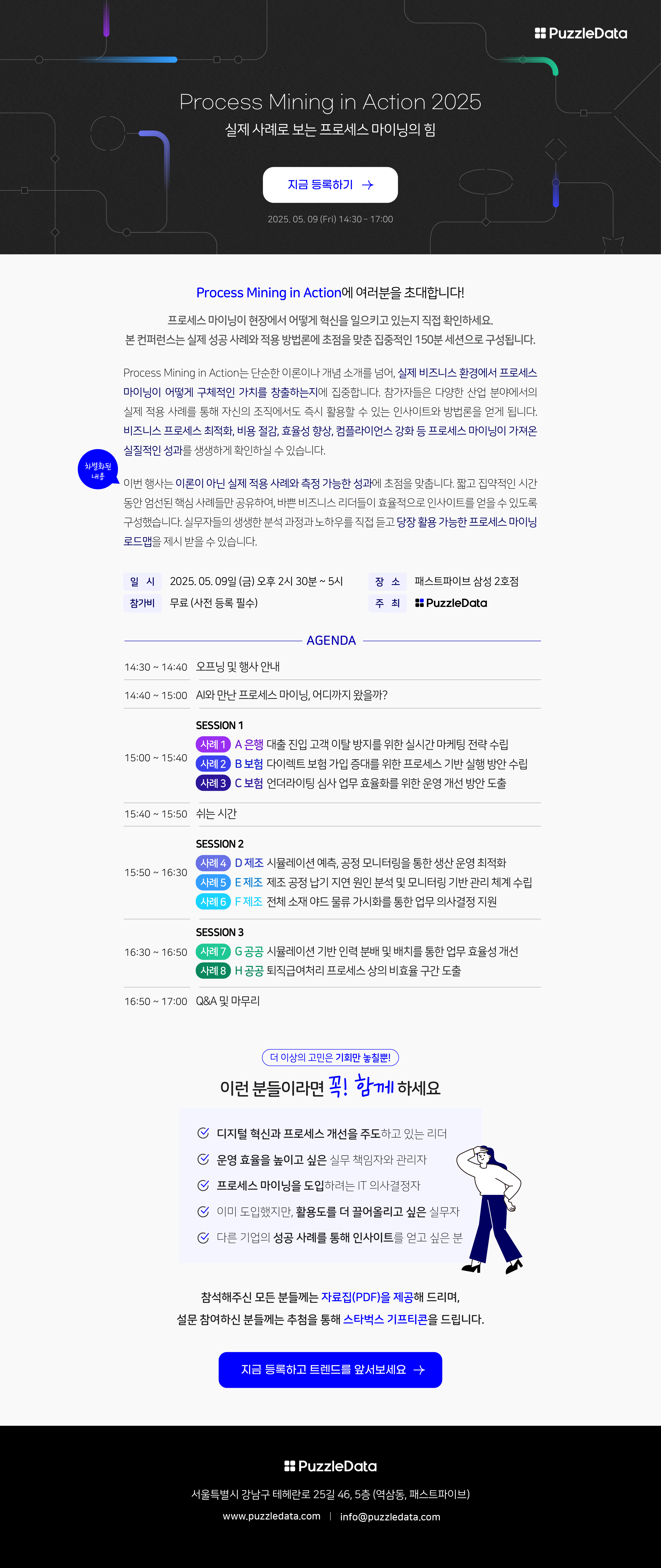Tap the 지금 등록하기 button

click(x=330, y=184)
